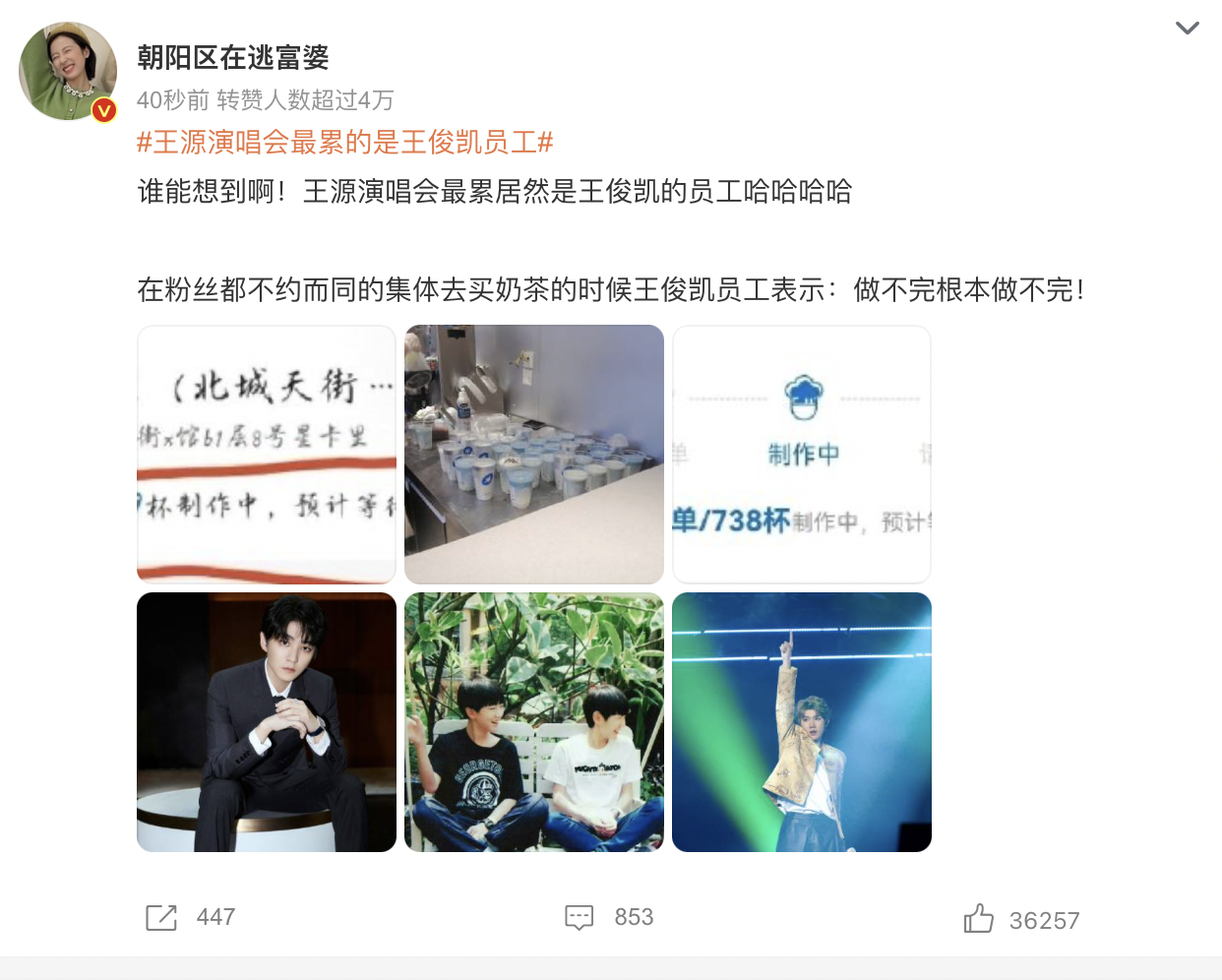Open 朝阳区在逃富婆's profile avatar
Screen dimensions: 1222x980
(x=68, y=72)
